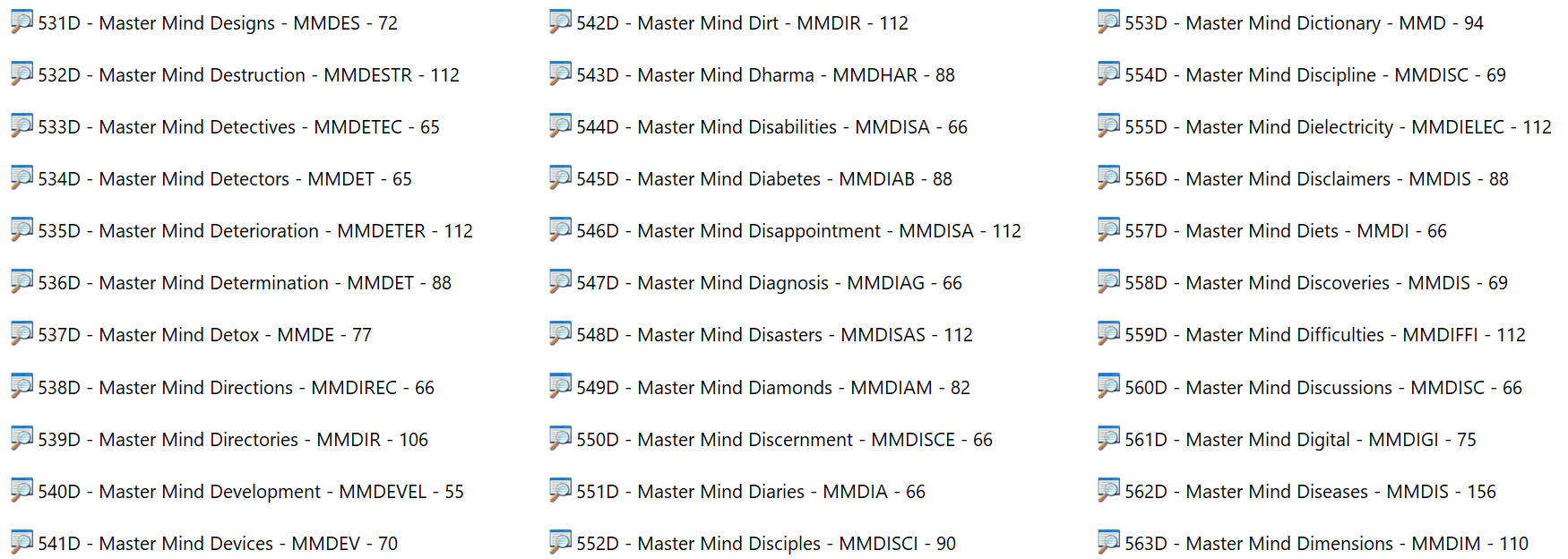Select 539D Master Mind Directories
1568x559 pixels.
(x=232, y=440)
